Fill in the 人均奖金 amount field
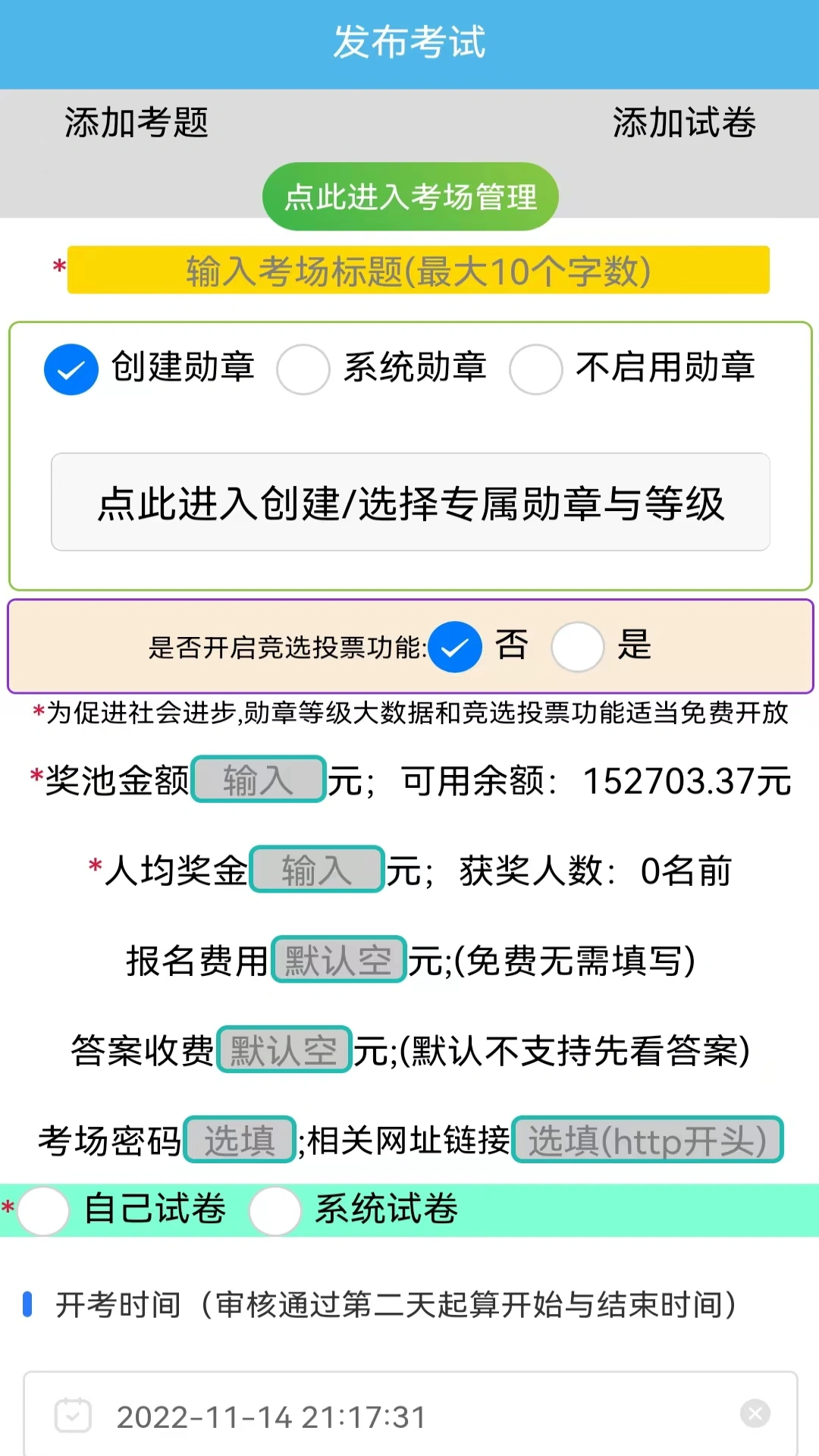Image resolution: width=819 pixels, height=1456 pixels. coord(317,871)
